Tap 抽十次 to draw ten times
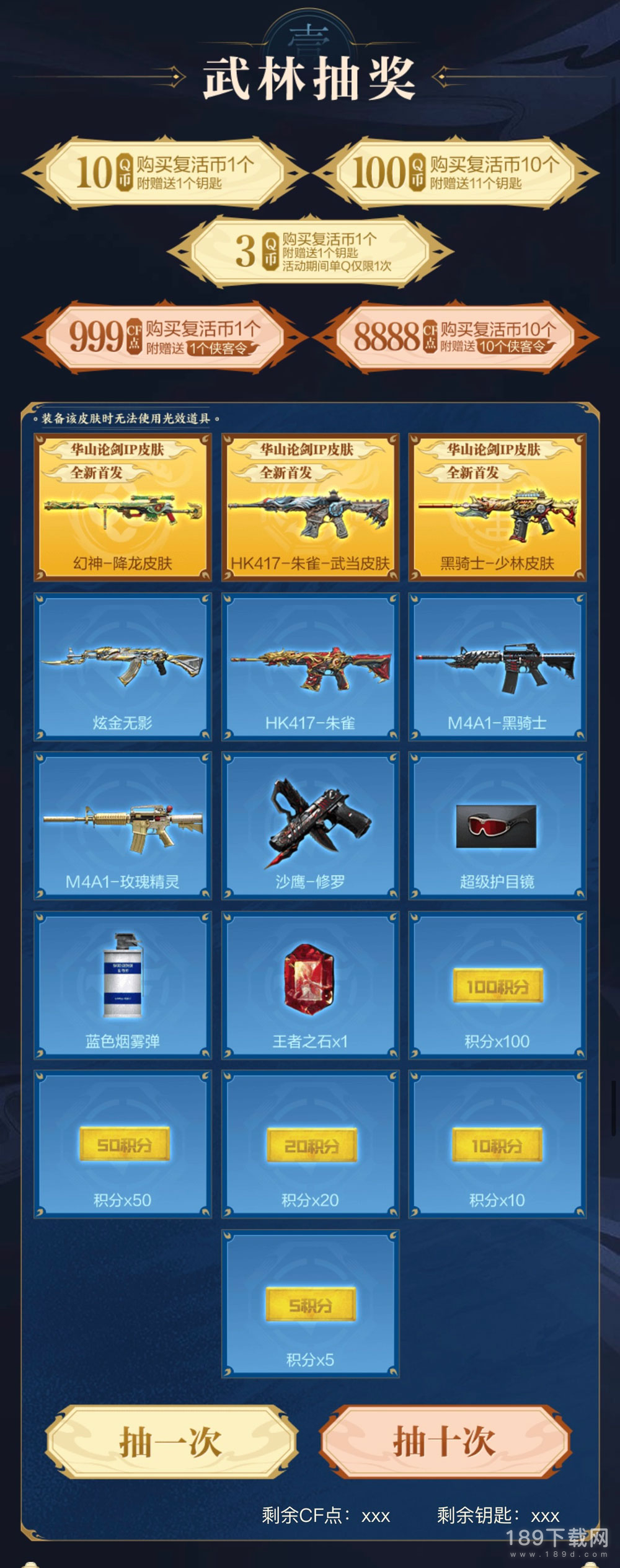Image resolution: width=620 pixels, height=1568 pixels. (445, 1442)
